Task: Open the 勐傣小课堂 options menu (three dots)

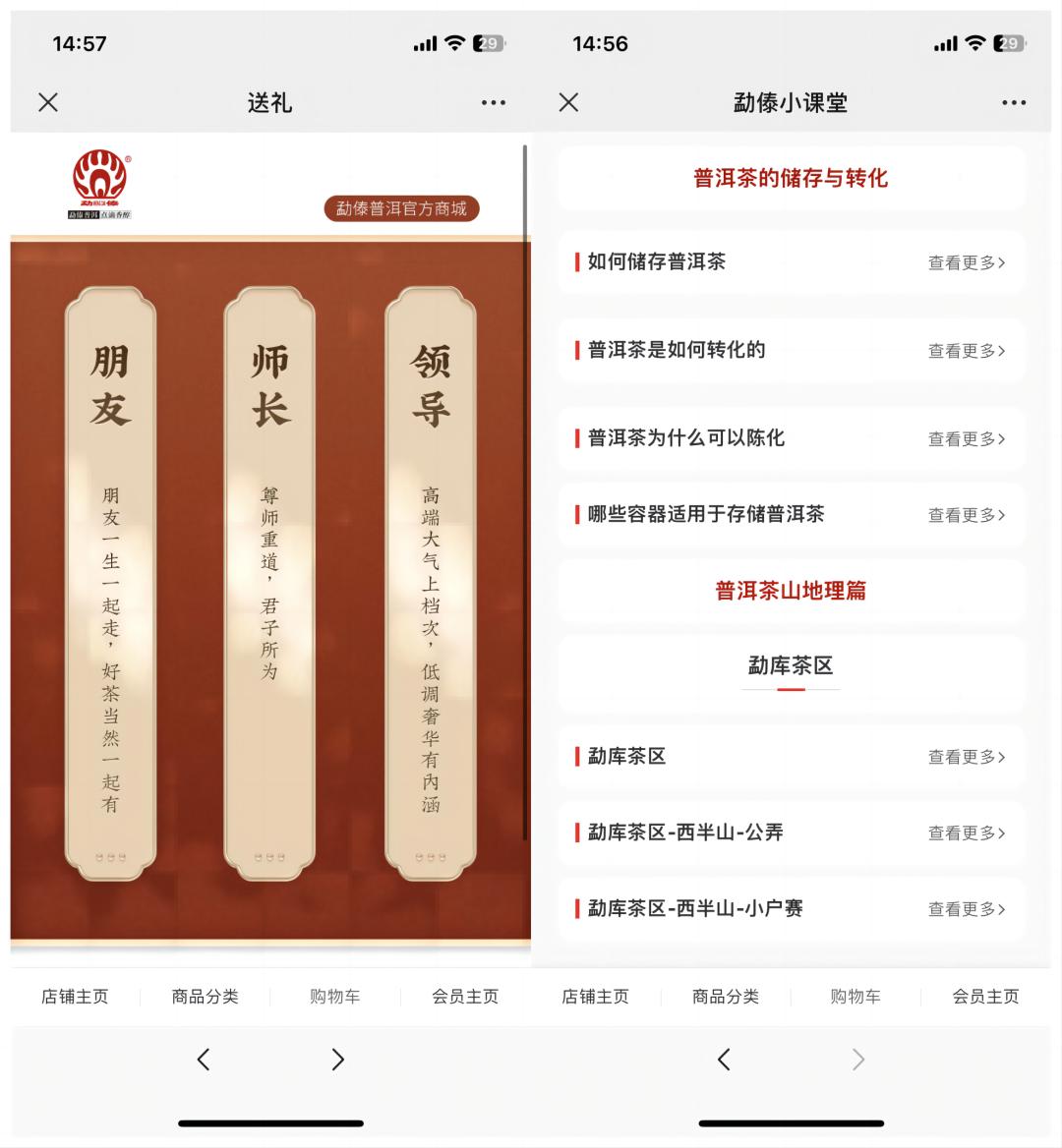Action: tap(1013, 102)
